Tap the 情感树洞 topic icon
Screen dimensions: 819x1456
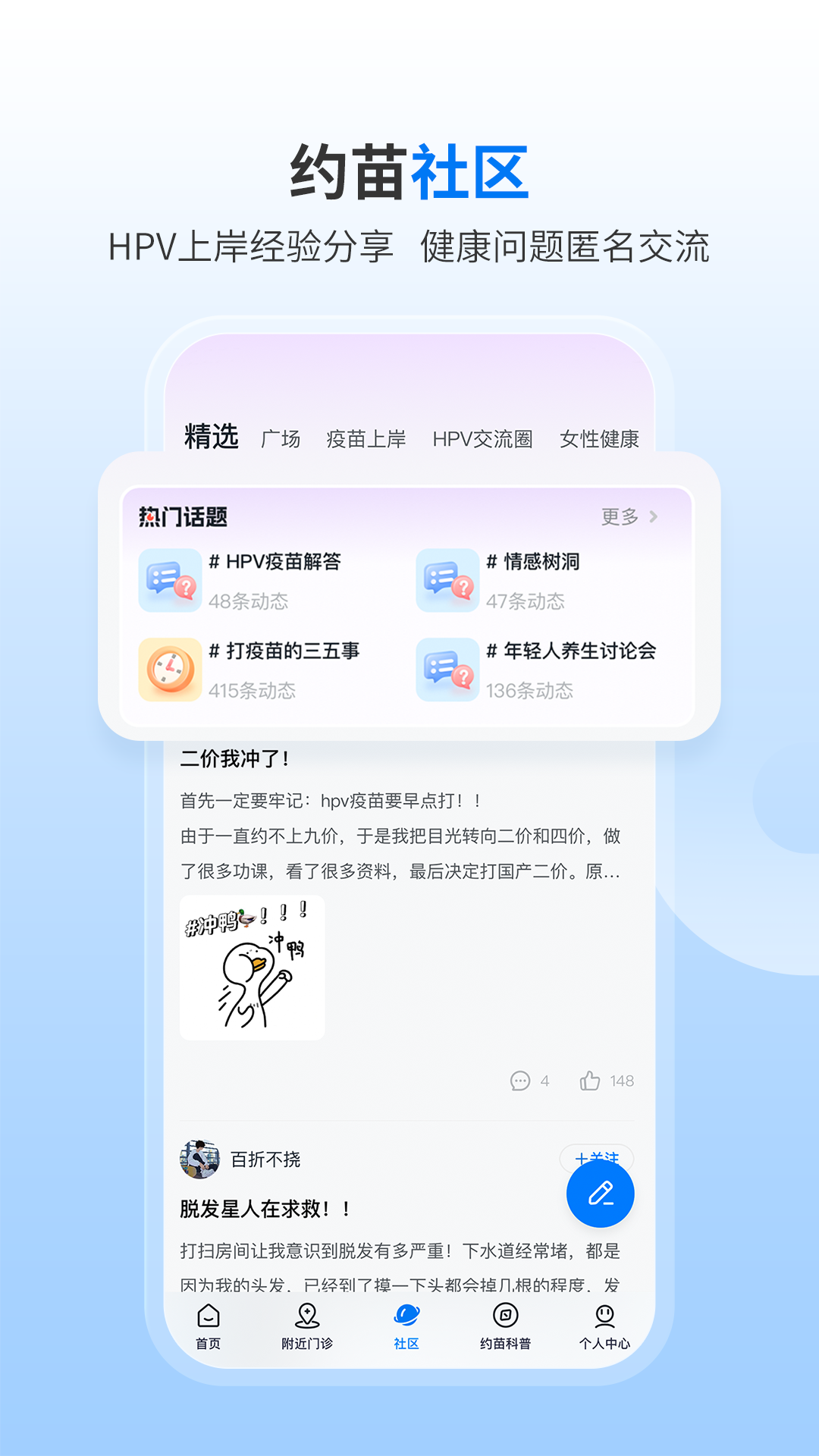click(447, 580)
